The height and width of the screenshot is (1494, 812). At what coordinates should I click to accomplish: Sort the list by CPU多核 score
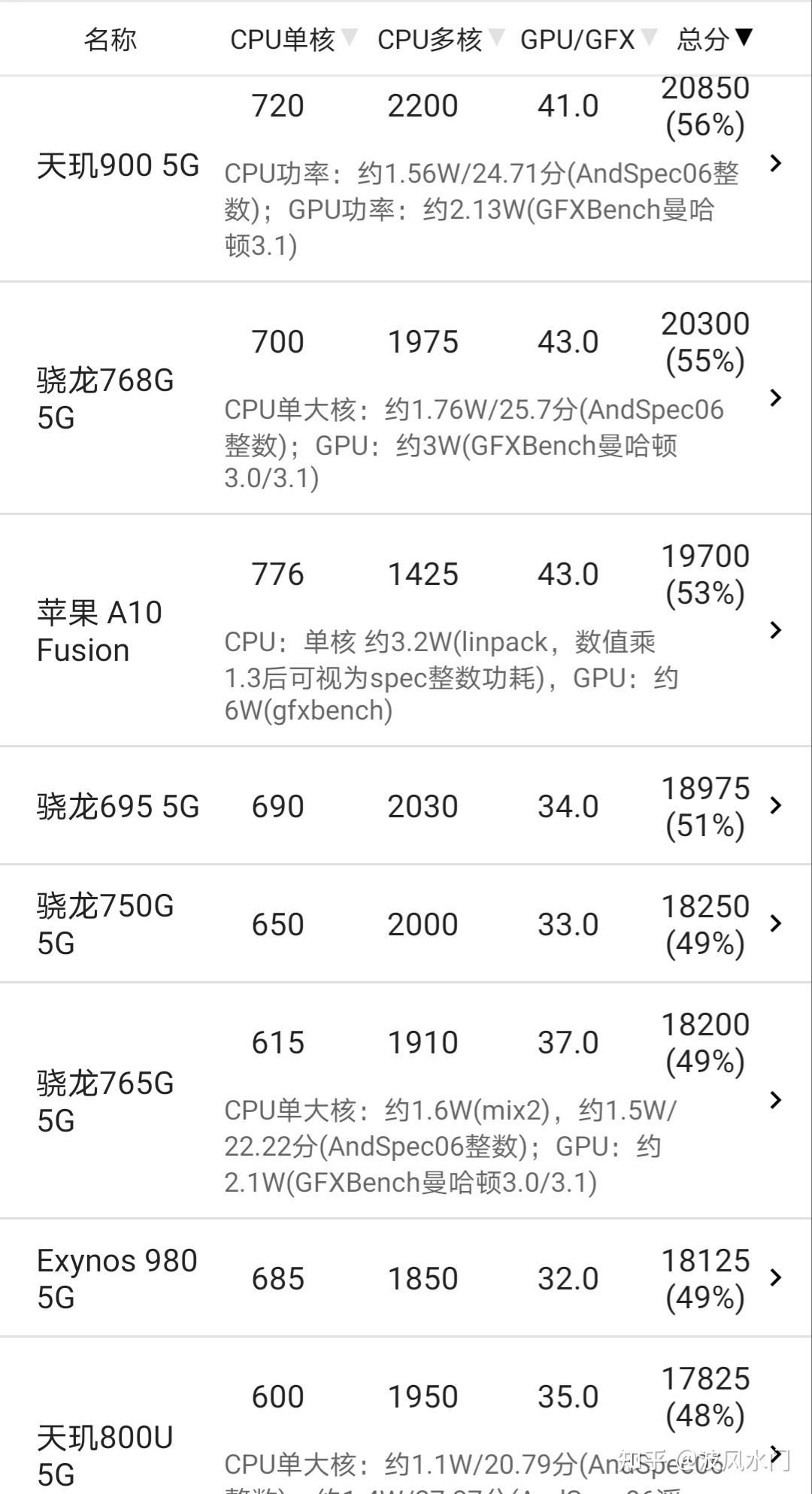440,39
